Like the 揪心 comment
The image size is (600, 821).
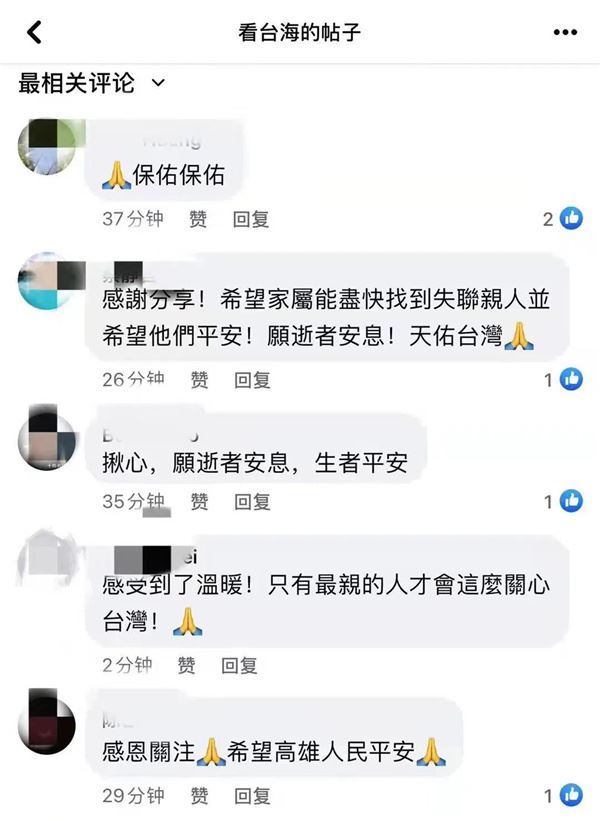point(200,502)
